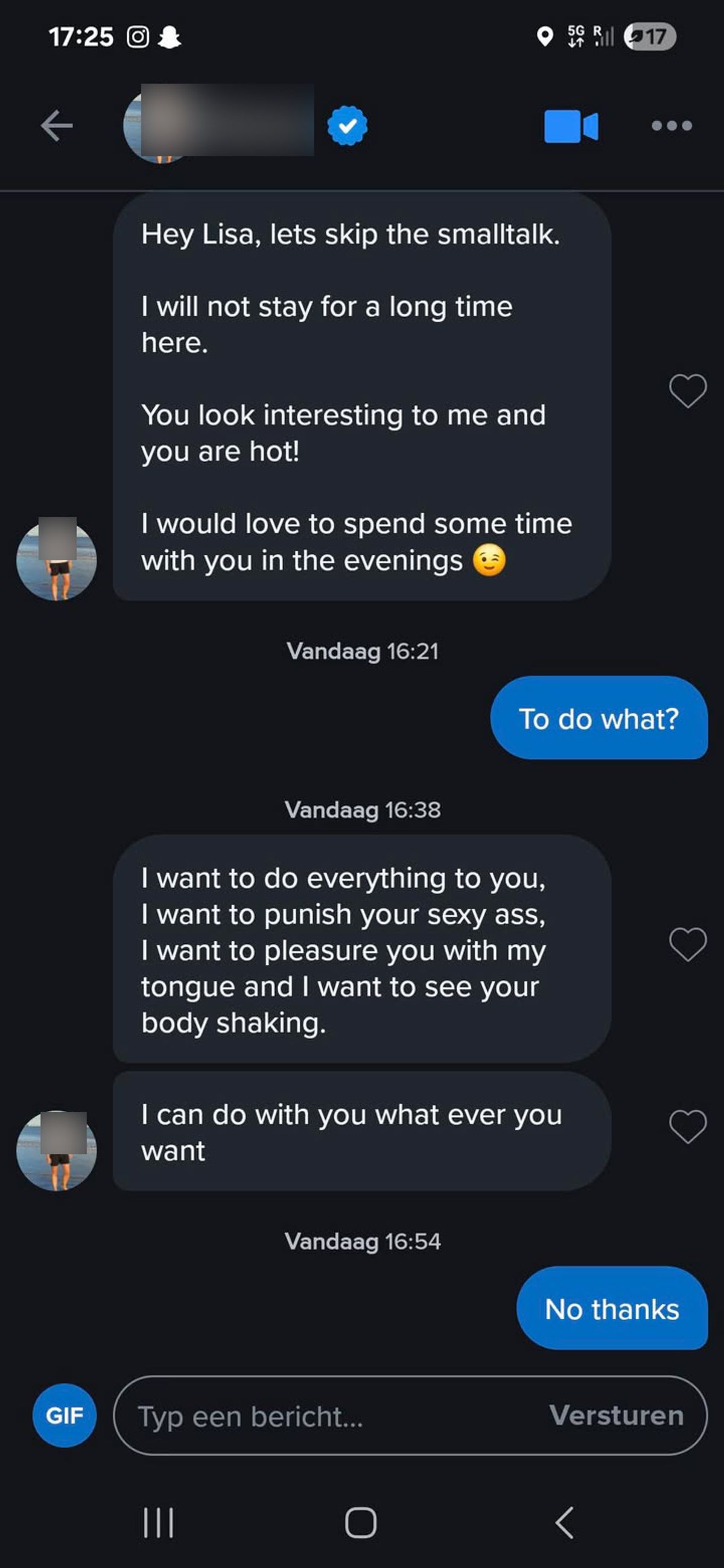Image resolution: width=724 pixels, height=1568 pixels.
Task: Go to the system home screen
Action: (360, 1522)
